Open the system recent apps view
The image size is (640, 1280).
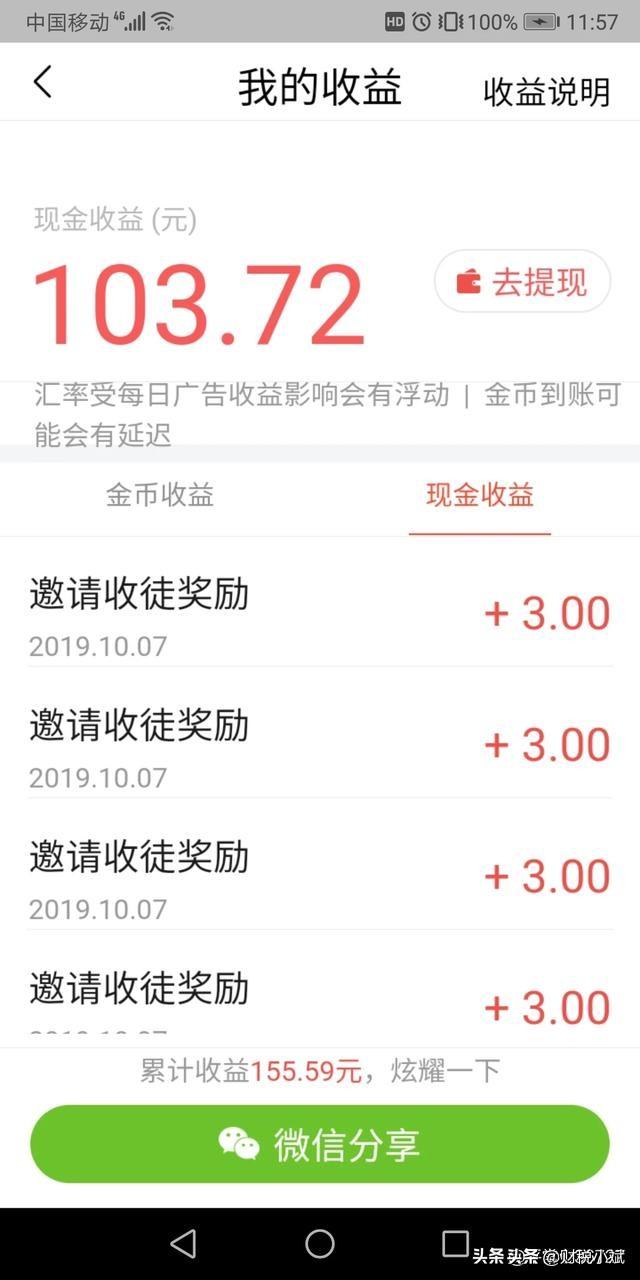click(455, 1243)
